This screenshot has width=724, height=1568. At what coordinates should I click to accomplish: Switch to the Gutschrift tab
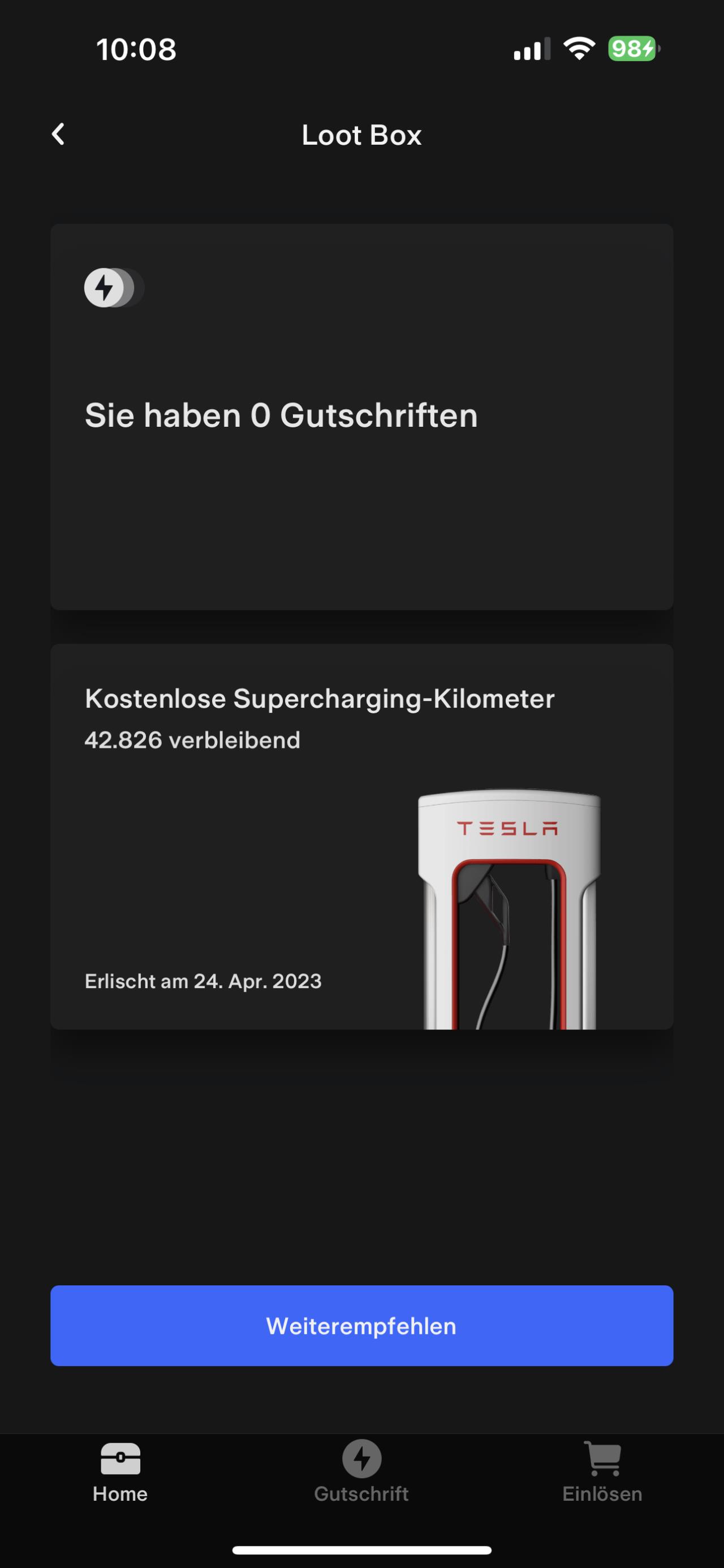pyautogui.click(x=361, y=1472)
